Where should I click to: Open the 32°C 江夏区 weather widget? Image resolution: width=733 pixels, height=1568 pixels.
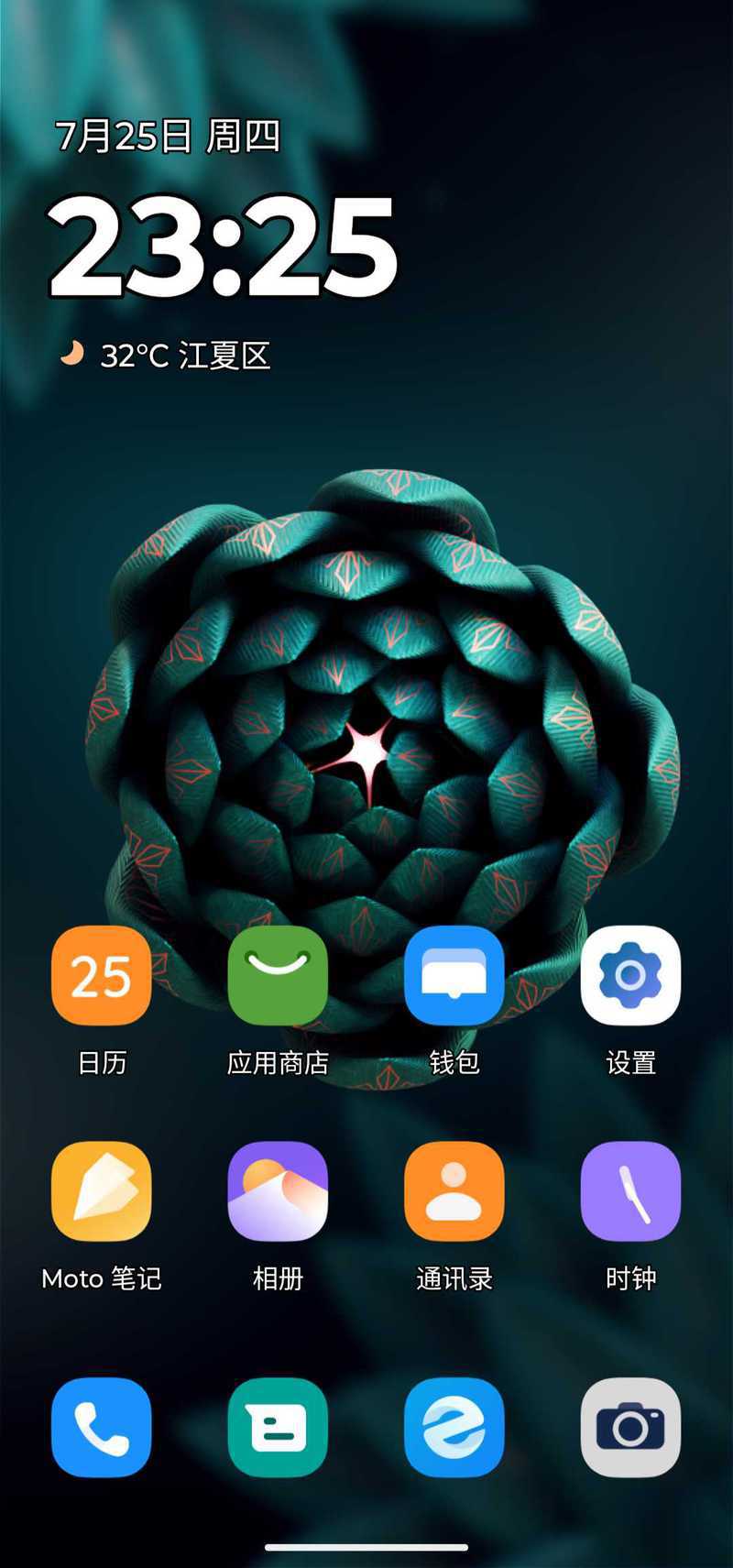click(166, 356)
